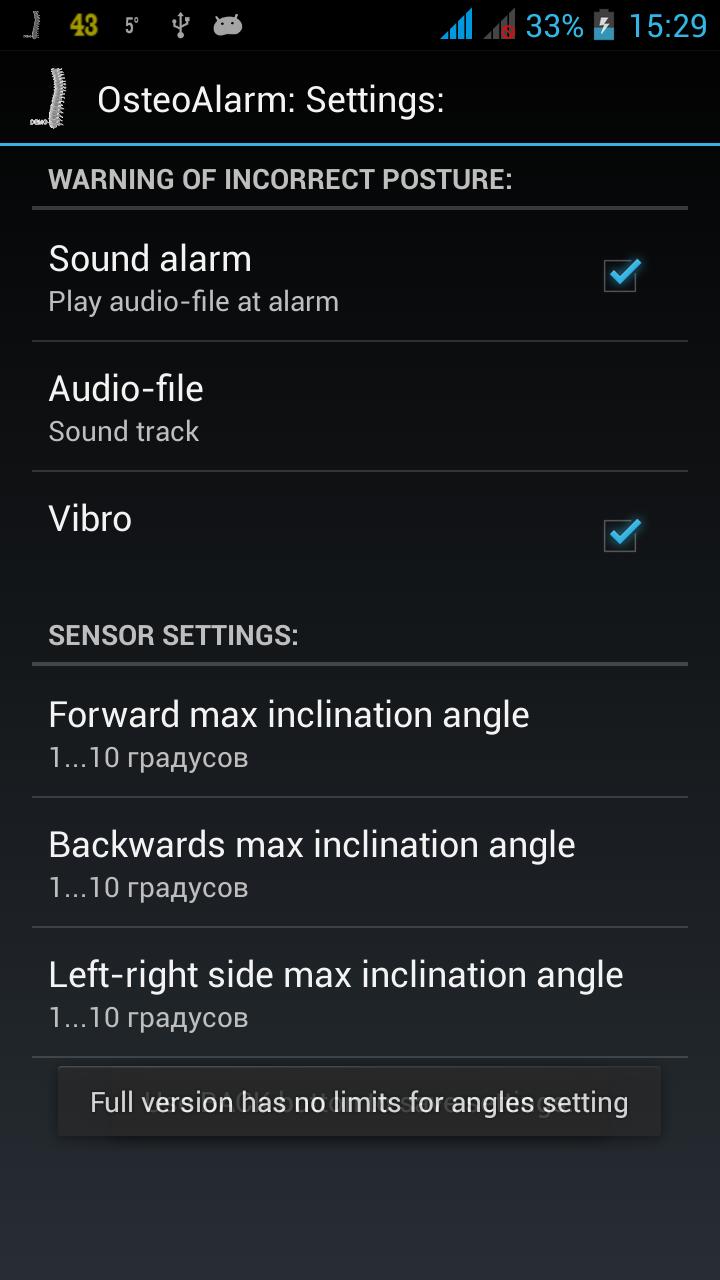Image resolution: width=720 pixels, height=1280 pixels.
Task: Toggle the Sound alarm checkbox
Action: [x=620, y=275]
